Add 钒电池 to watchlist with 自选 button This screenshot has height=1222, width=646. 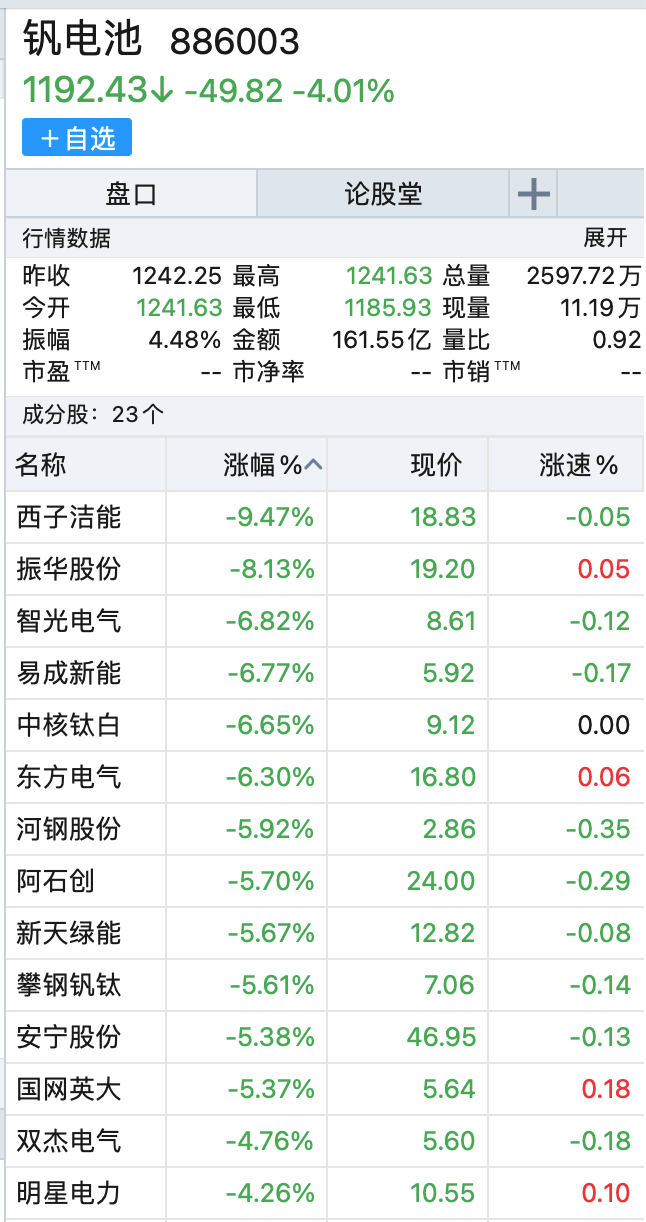(x=77, y=138)
